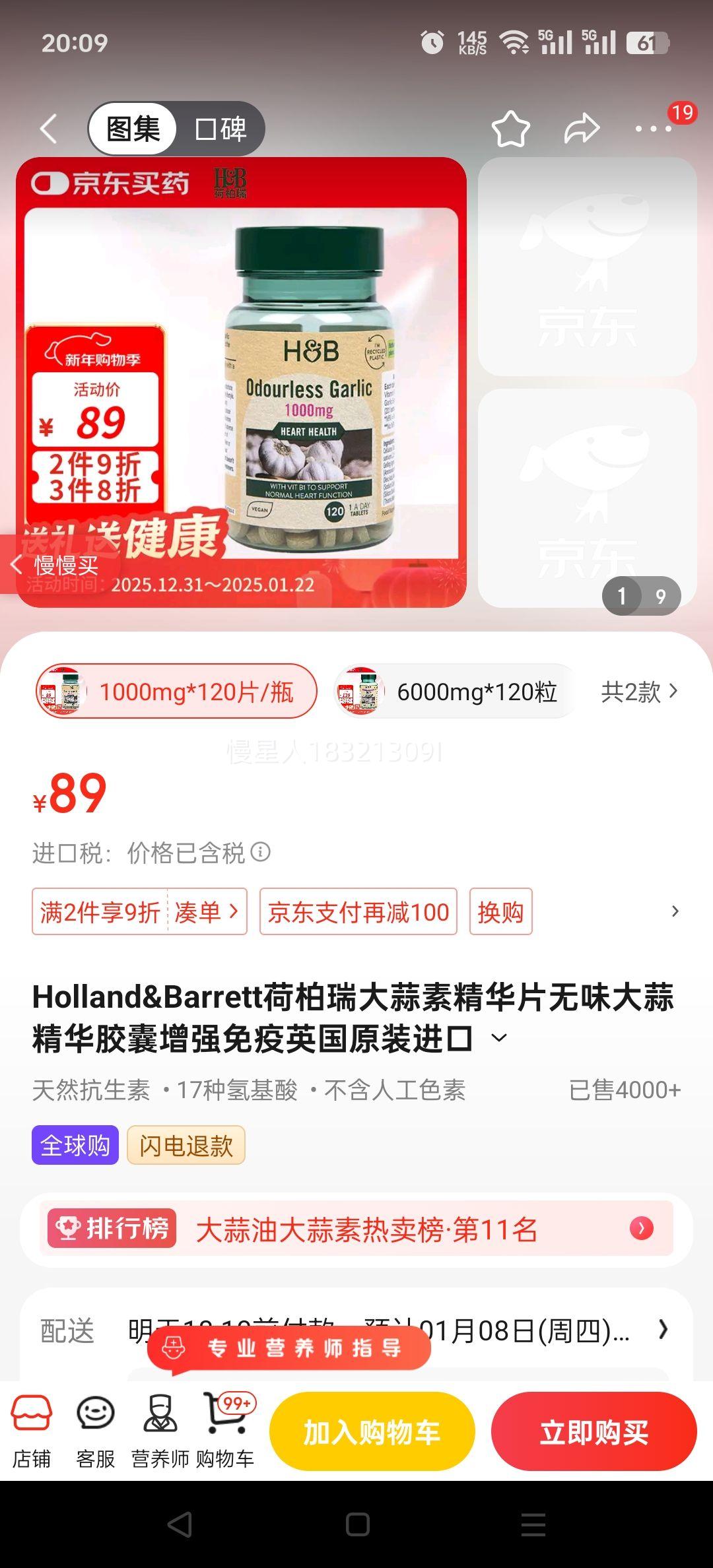Image resolution: width=713 pixels, height=1568 pixels.
Task: Share the product via the share icon
Action: pyautogui.click(x=580, y=129)
